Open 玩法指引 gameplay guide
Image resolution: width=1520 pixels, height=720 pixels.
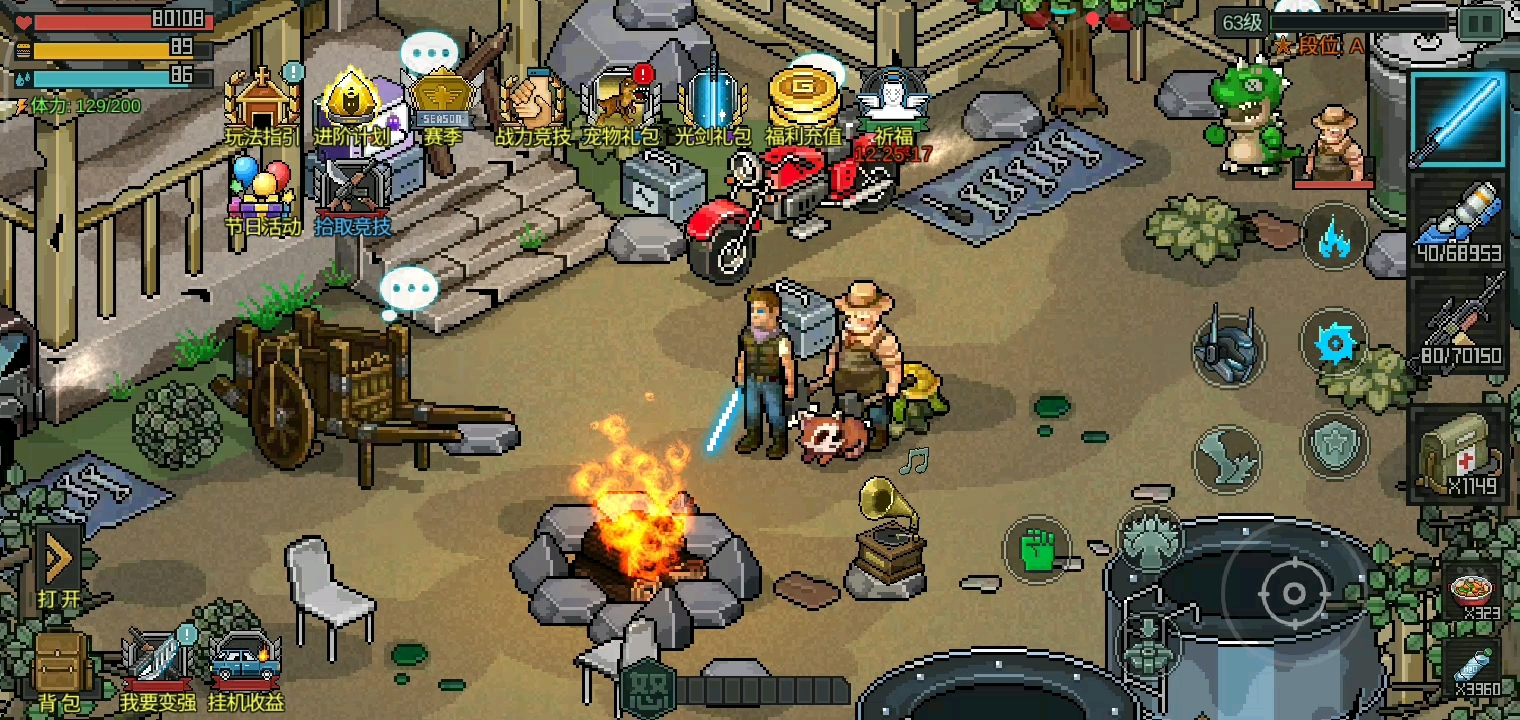pyautogui.click(x=262, y=105)
